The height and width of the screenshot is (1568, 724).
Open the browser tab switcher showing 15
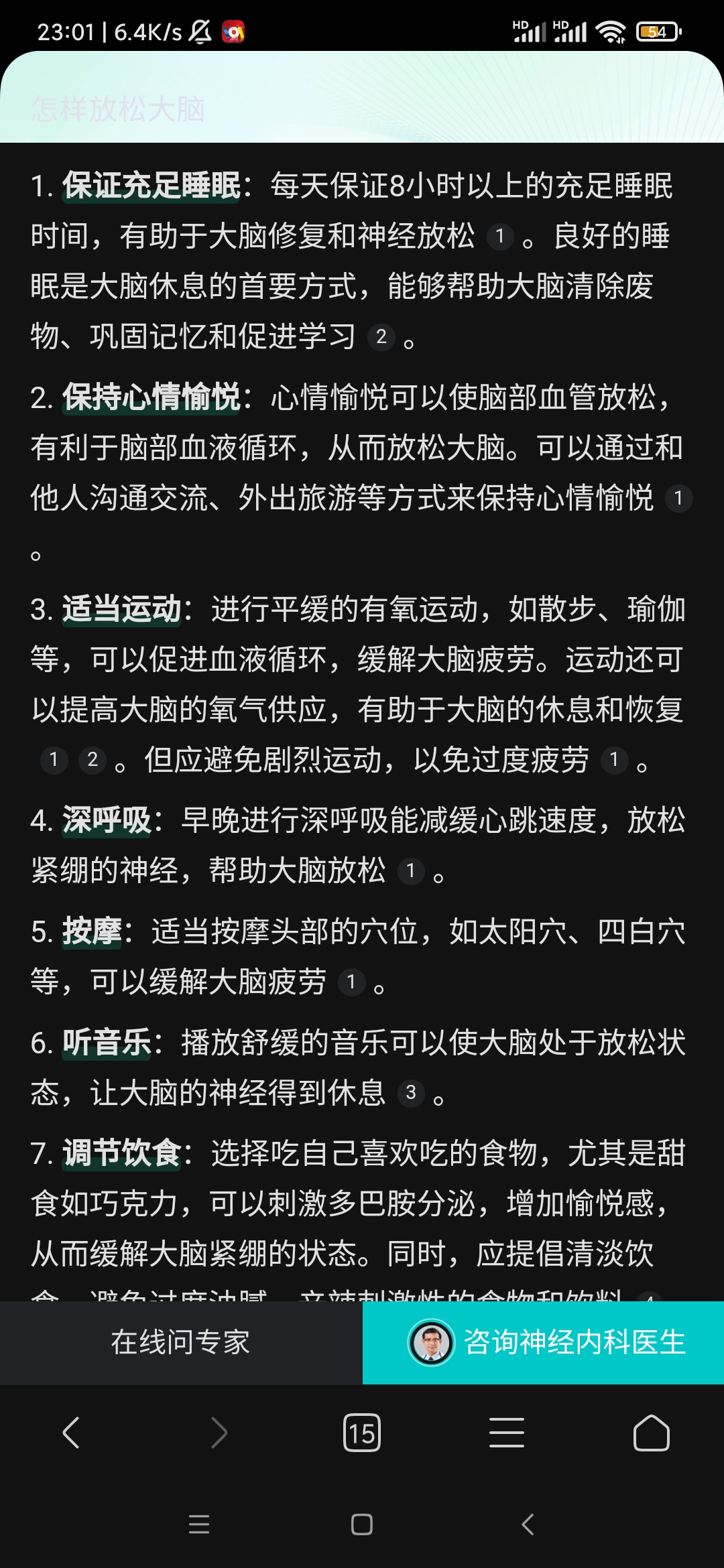pyautogui.click(x=362, y=1433)
